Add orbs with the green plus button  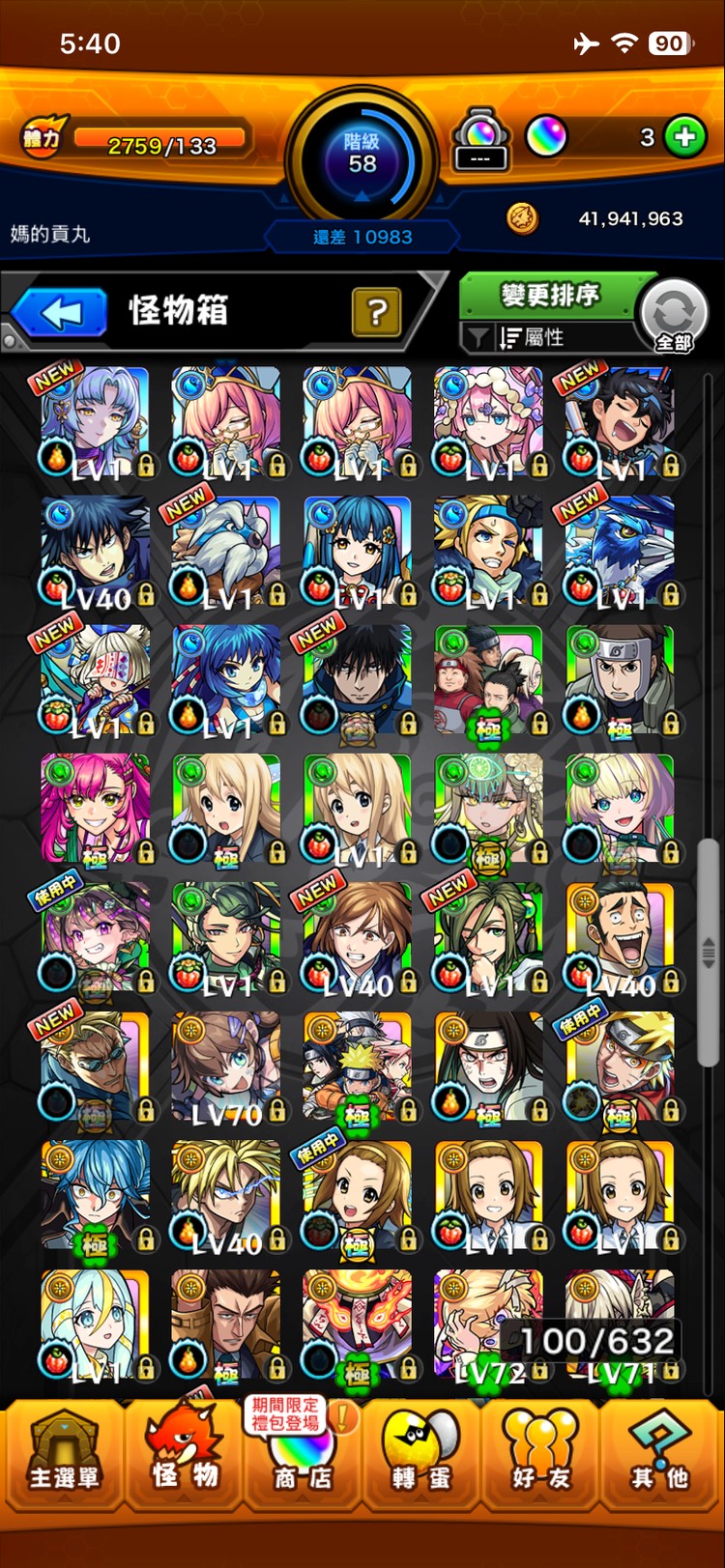coord(684,137)
